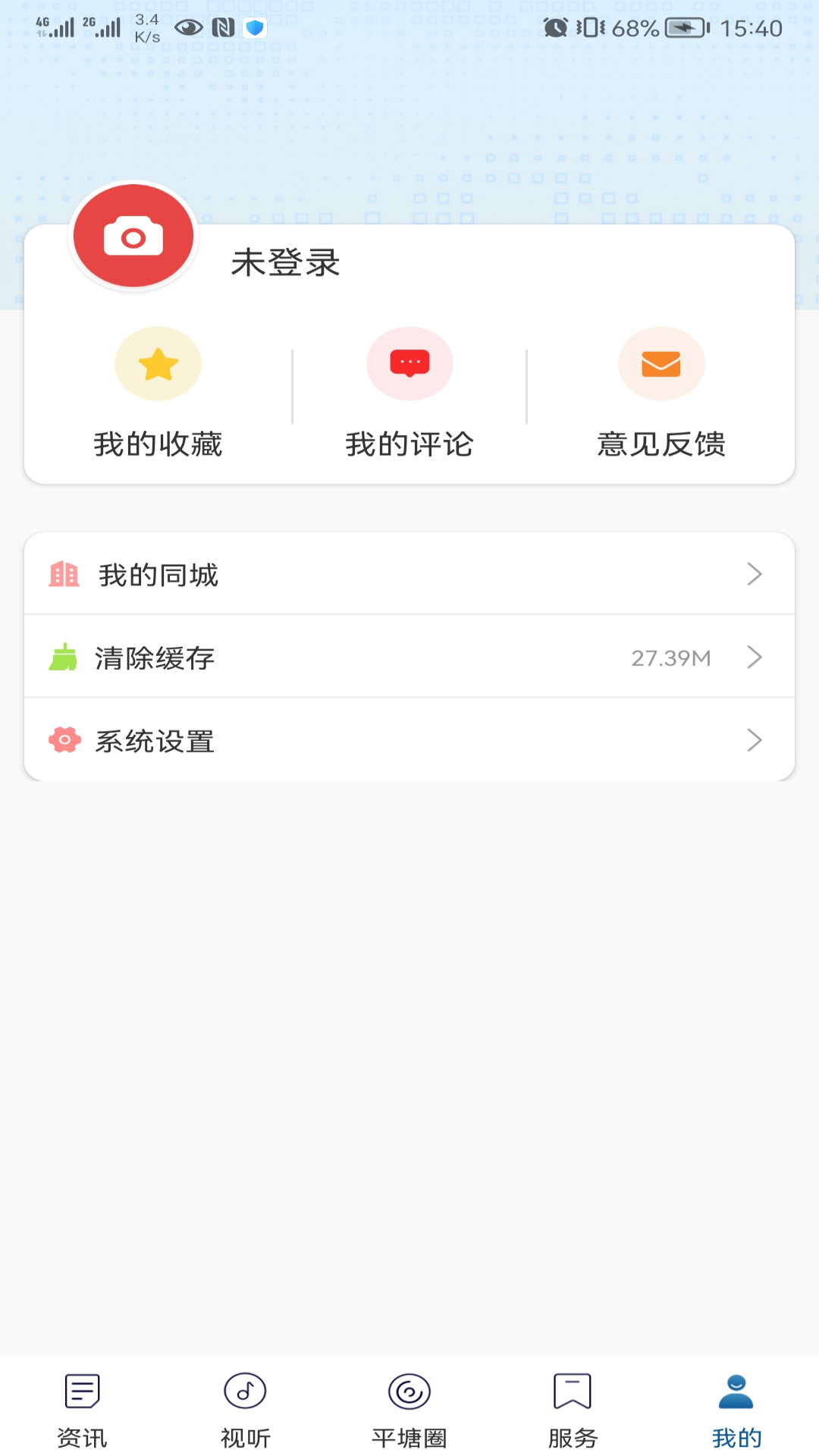The image size is (819, 1456).
Task: Tap the building icon beside 我的同城
Action: [x=64, y=574]
